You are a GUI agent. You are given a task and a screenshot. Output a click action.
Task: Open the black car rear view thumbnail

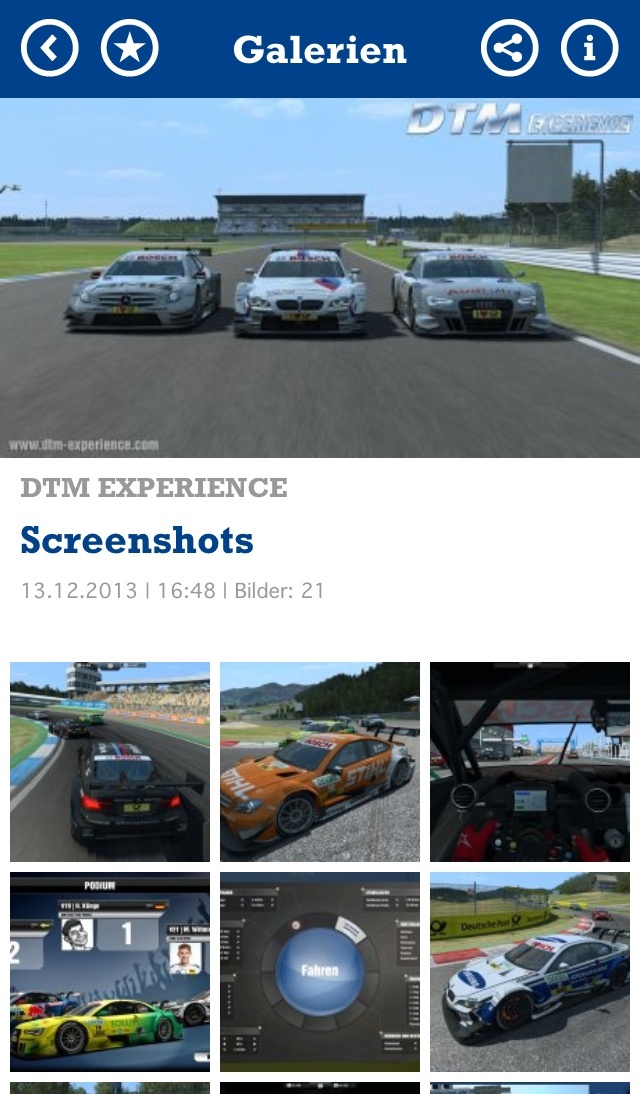coord(110,762)
